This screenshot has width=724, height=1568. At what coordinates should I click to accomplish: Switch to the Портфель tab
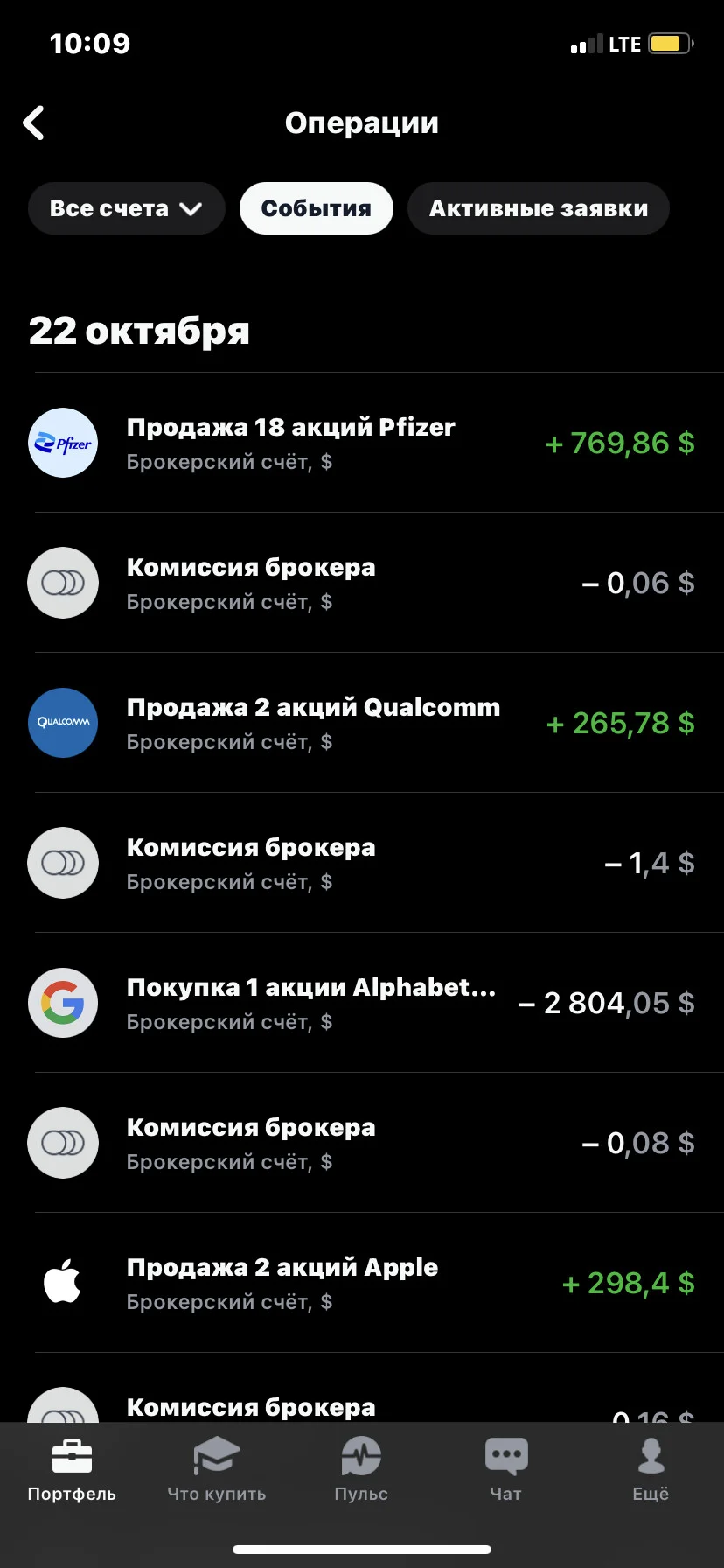click(72, 1469)
